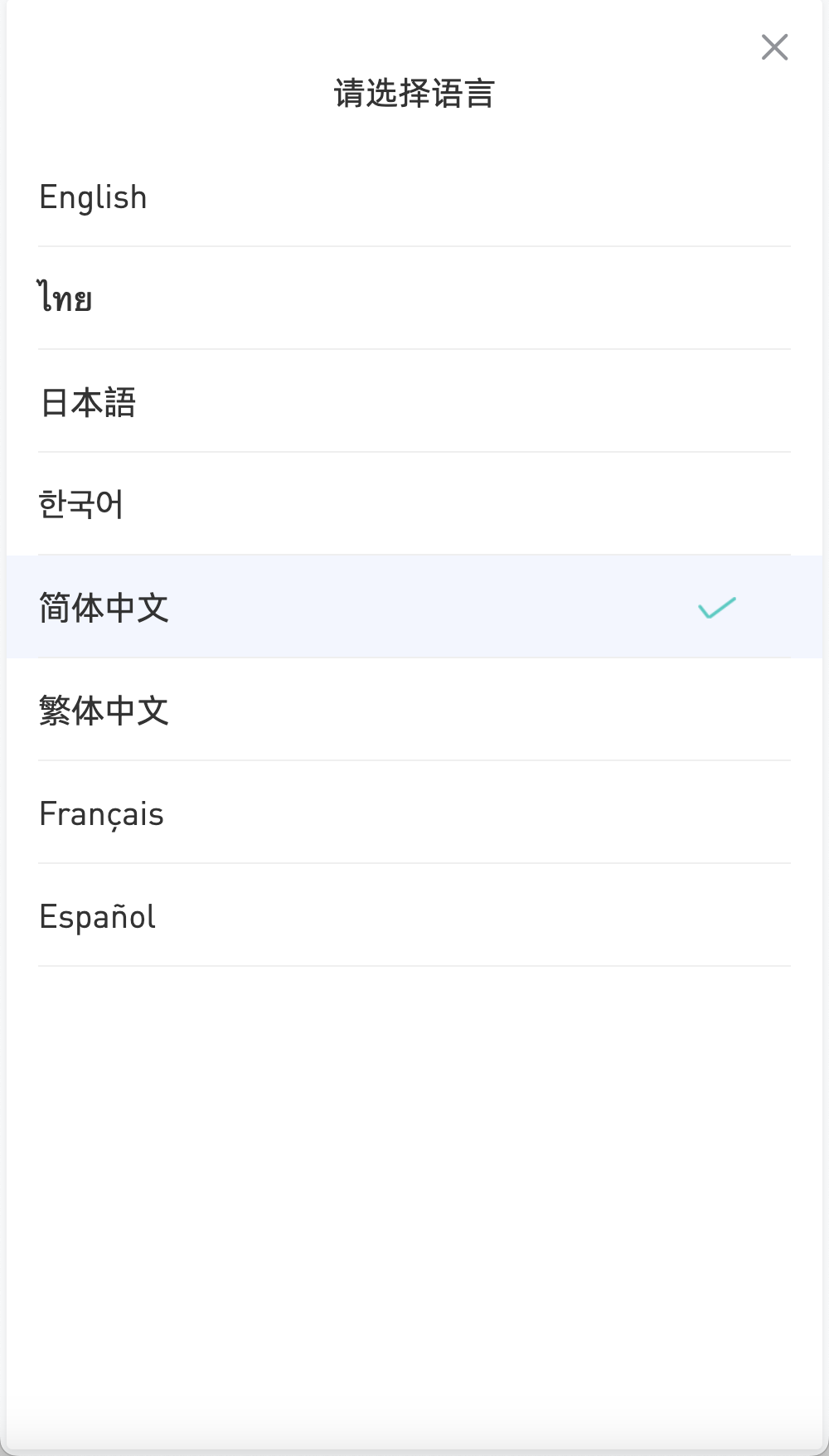This screenshot has width=829, height=1456.
Task: Click the Japanese language row
Action: [x=90, y=401]
